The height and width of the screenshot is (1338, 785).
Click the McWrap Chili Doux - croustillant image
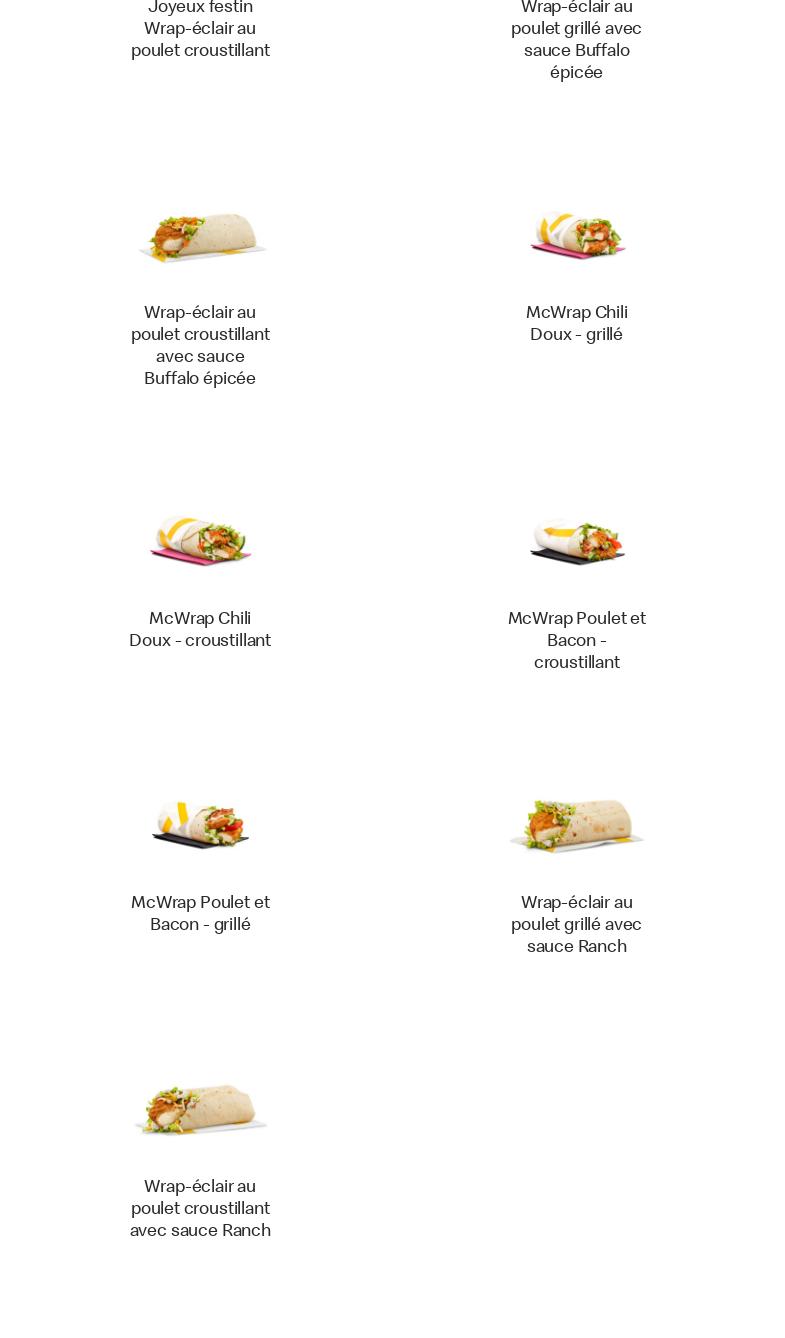(200, 542)
